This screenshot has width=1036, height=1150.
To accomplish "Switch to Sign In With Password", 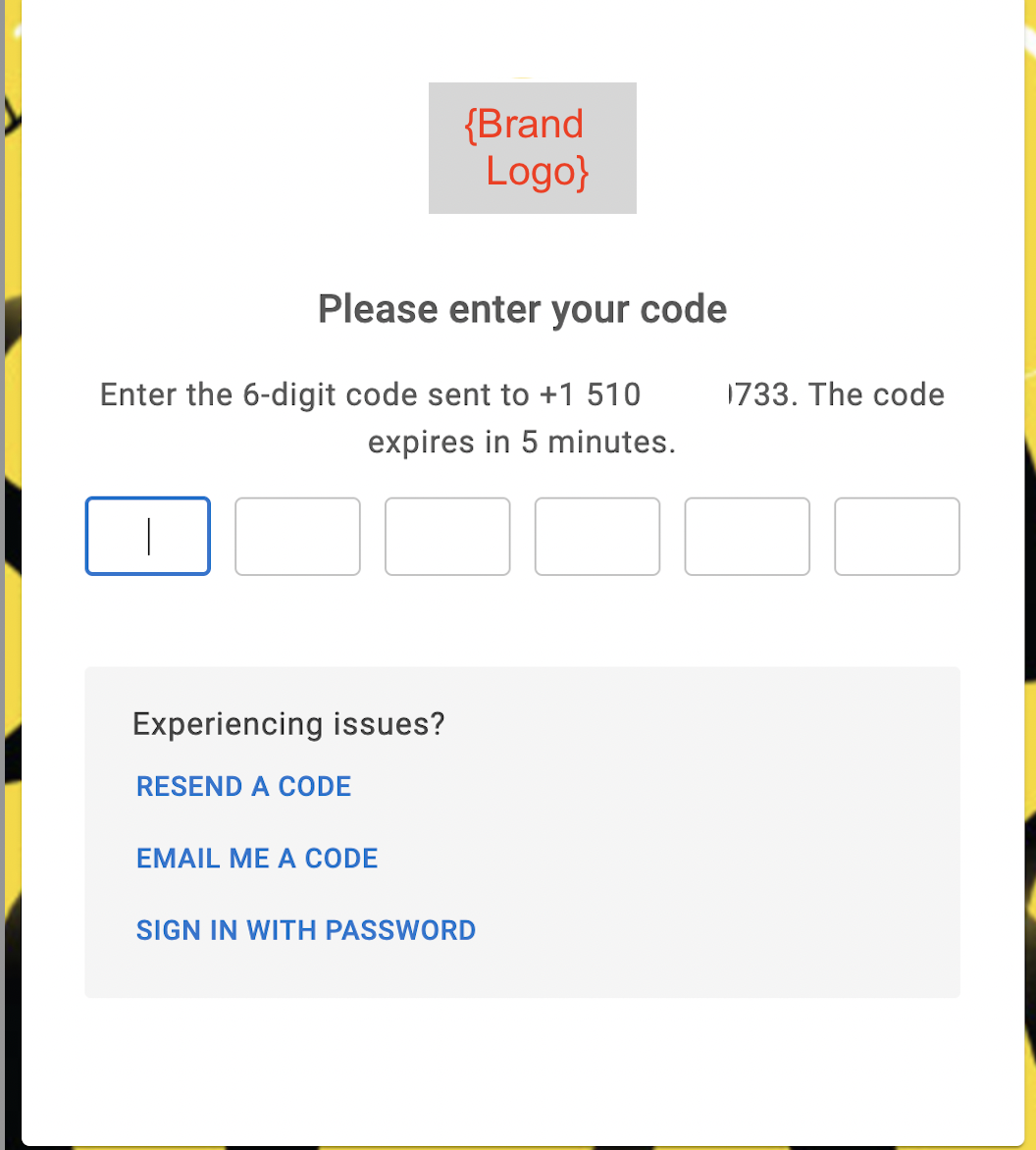I will point(306,929).
